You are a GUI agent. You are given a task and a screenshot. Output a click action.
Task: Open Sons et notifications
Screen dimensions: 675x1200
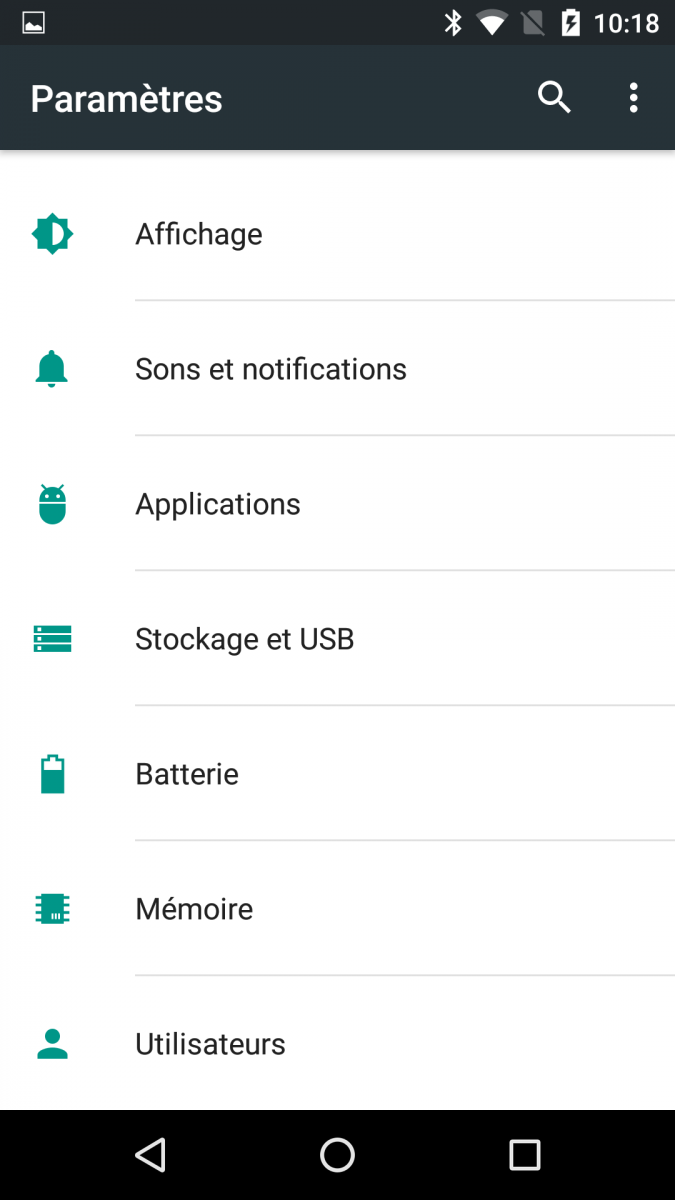click(x=337, y=368)
